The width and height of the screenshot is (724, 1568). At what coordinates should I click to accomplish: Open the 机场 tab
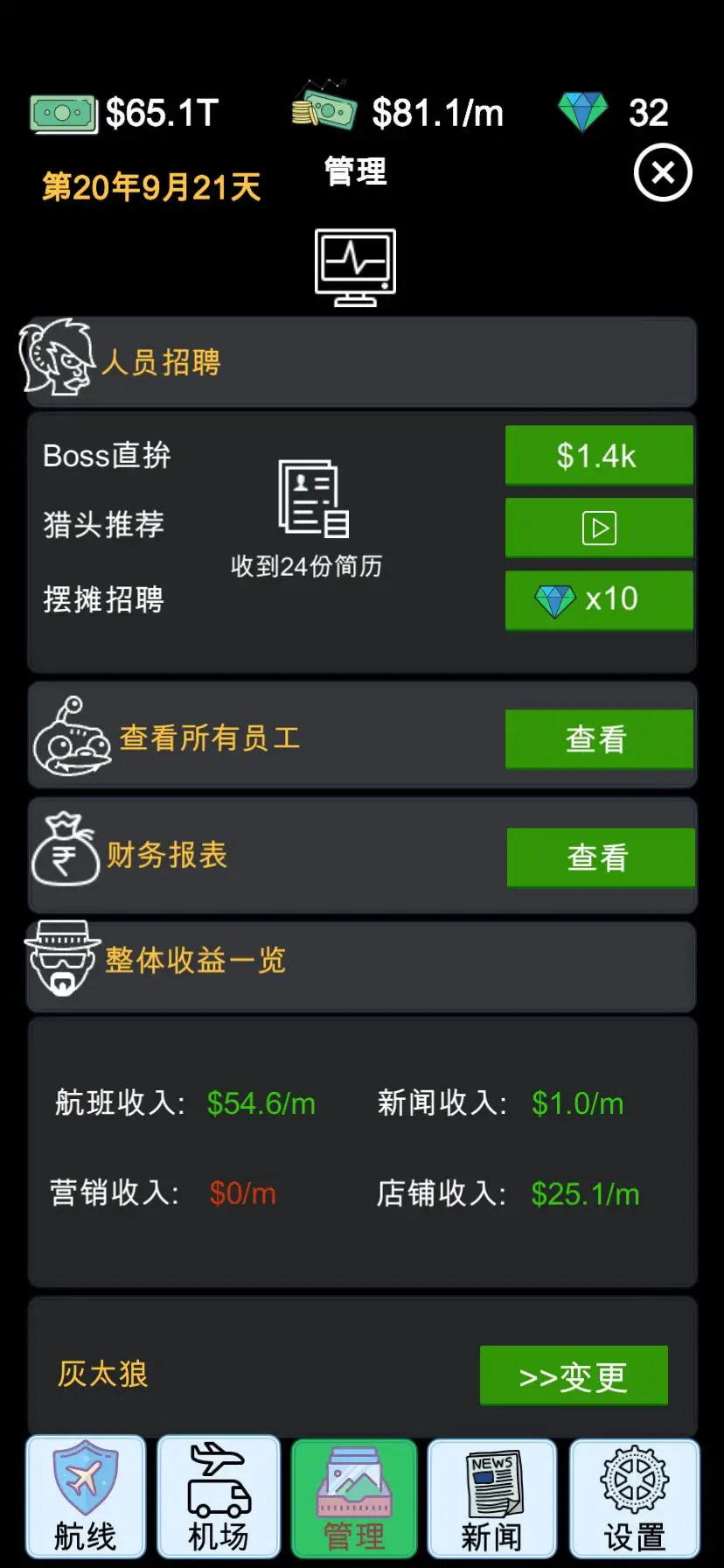219,1496
